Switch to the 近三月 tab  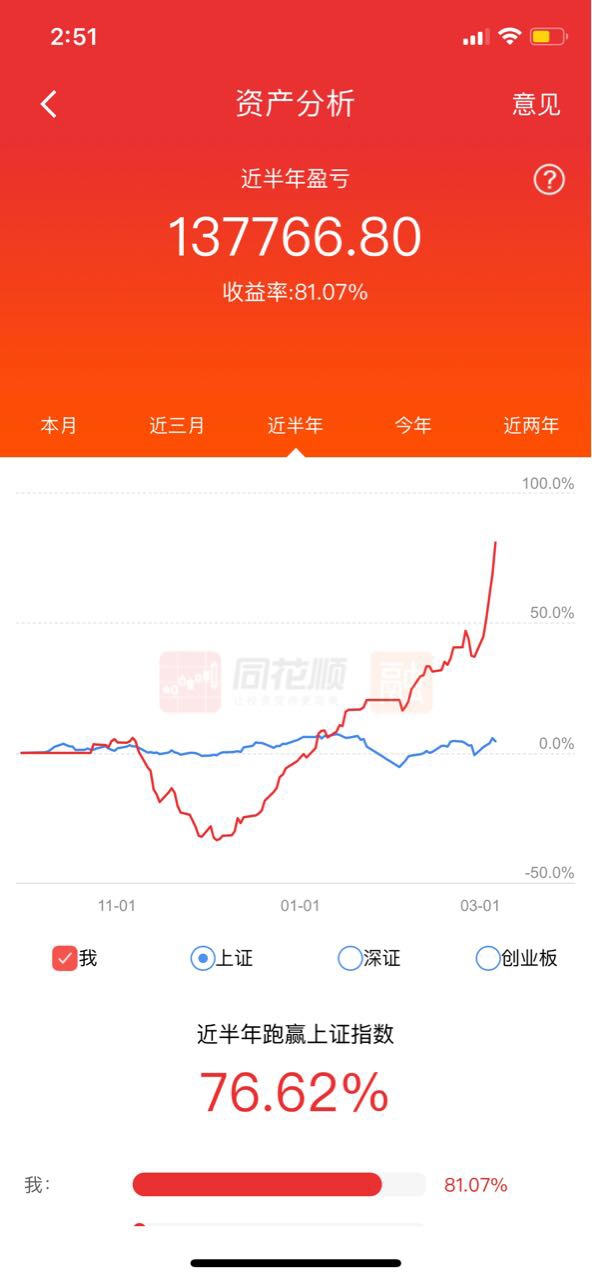(177, 425)
